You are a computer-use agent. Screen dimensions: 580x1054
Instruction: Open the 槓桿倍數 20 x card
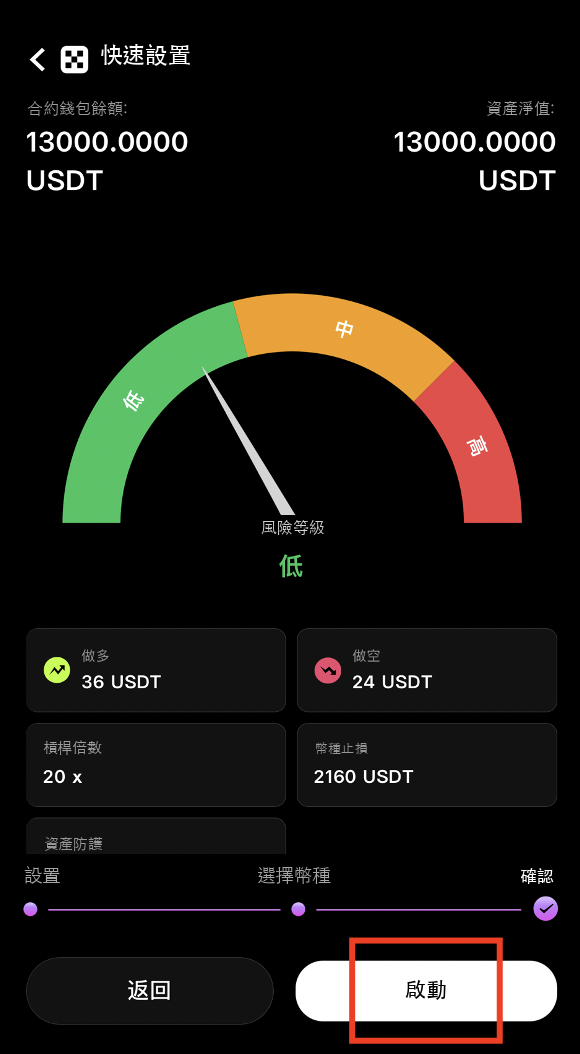(x=156, y=765)
